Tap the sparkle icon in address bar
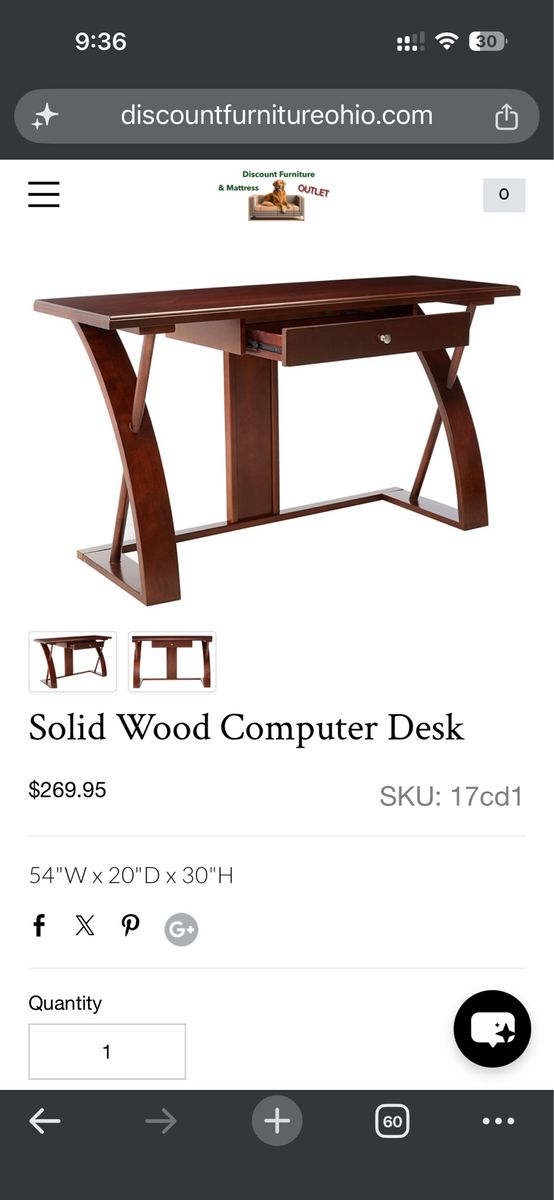554x1200 pixels. tap(45, 116)
